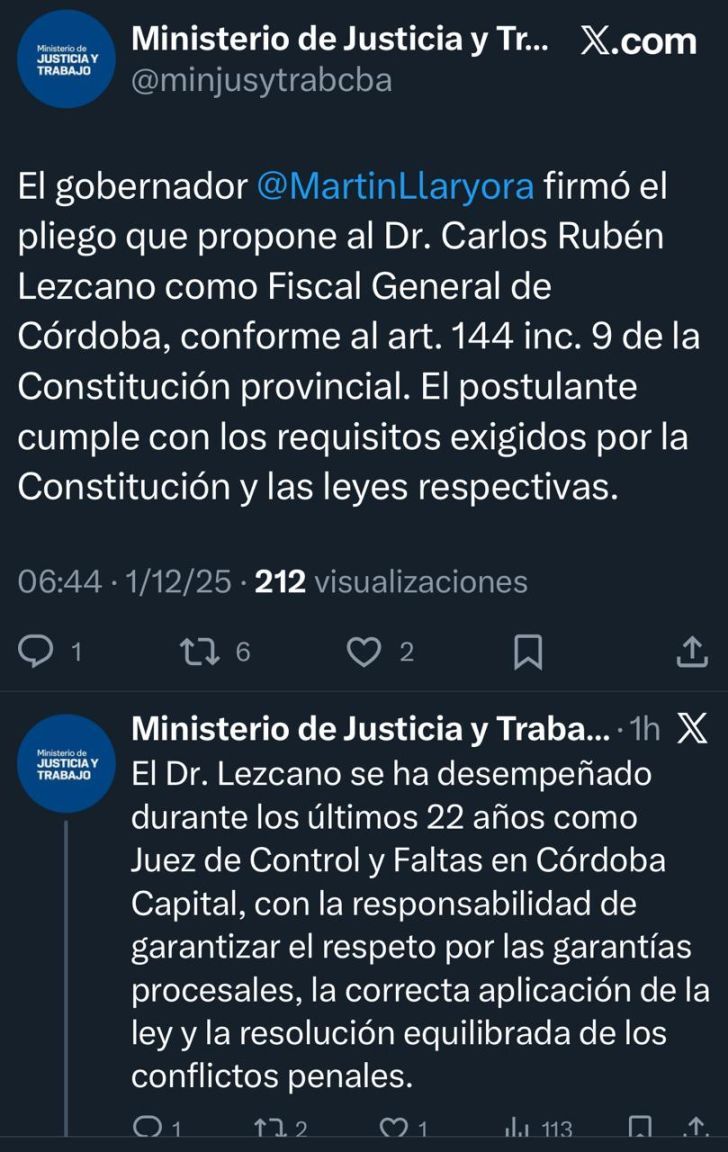
Task: Open the reply icon on the first tweet
Action: [38, 651]
